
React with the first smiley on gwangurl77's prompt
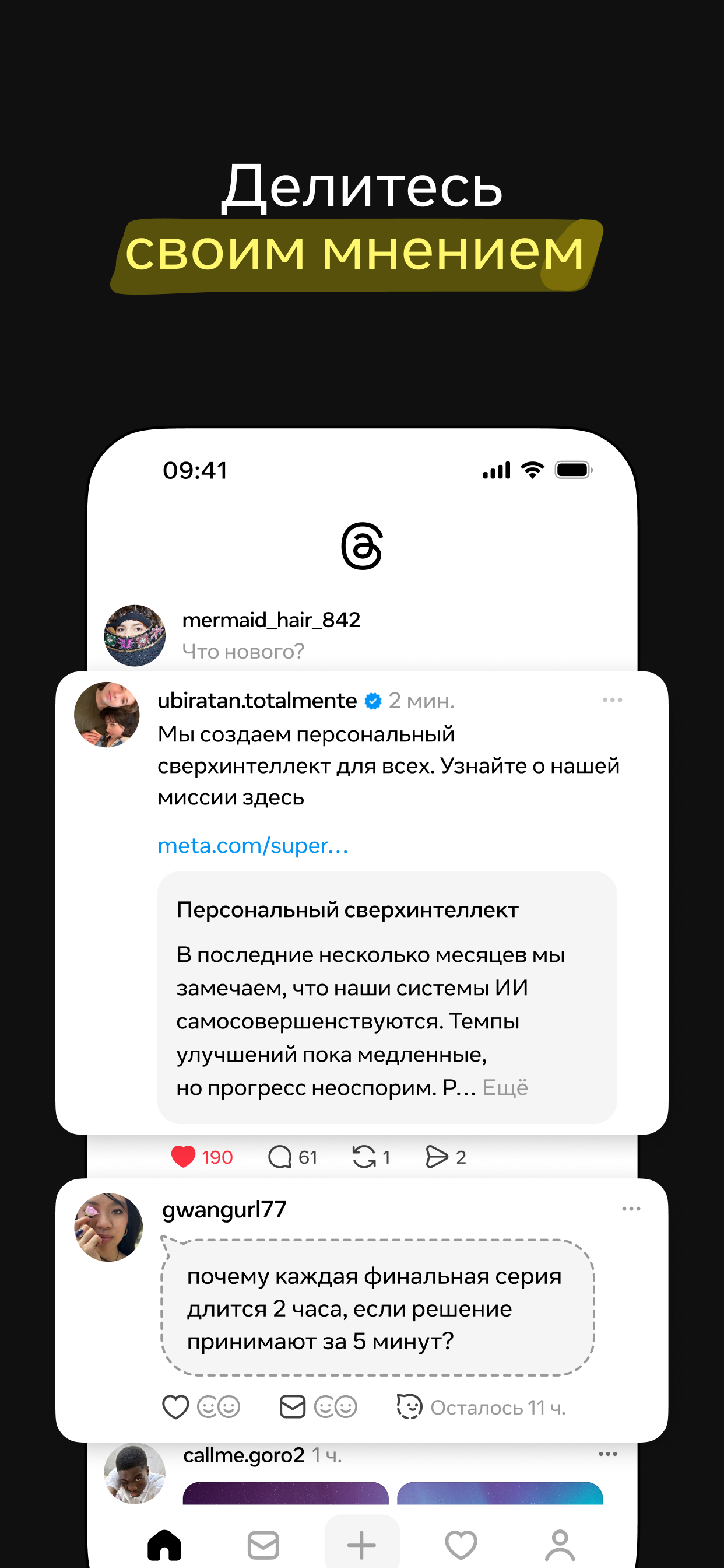pyautogui.click(x=207, y=1408)
